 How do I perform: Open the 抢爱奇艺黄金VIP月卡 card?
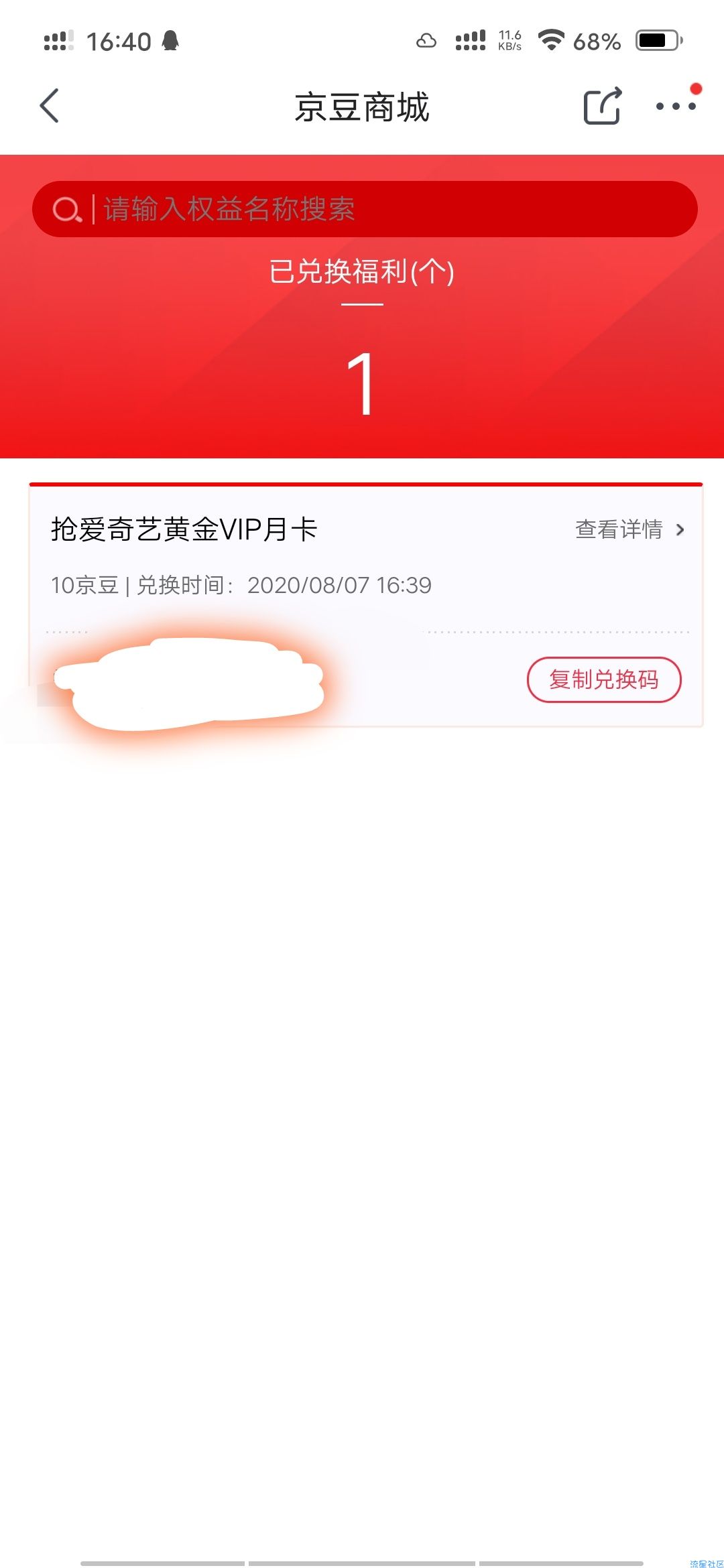[184, 529]
